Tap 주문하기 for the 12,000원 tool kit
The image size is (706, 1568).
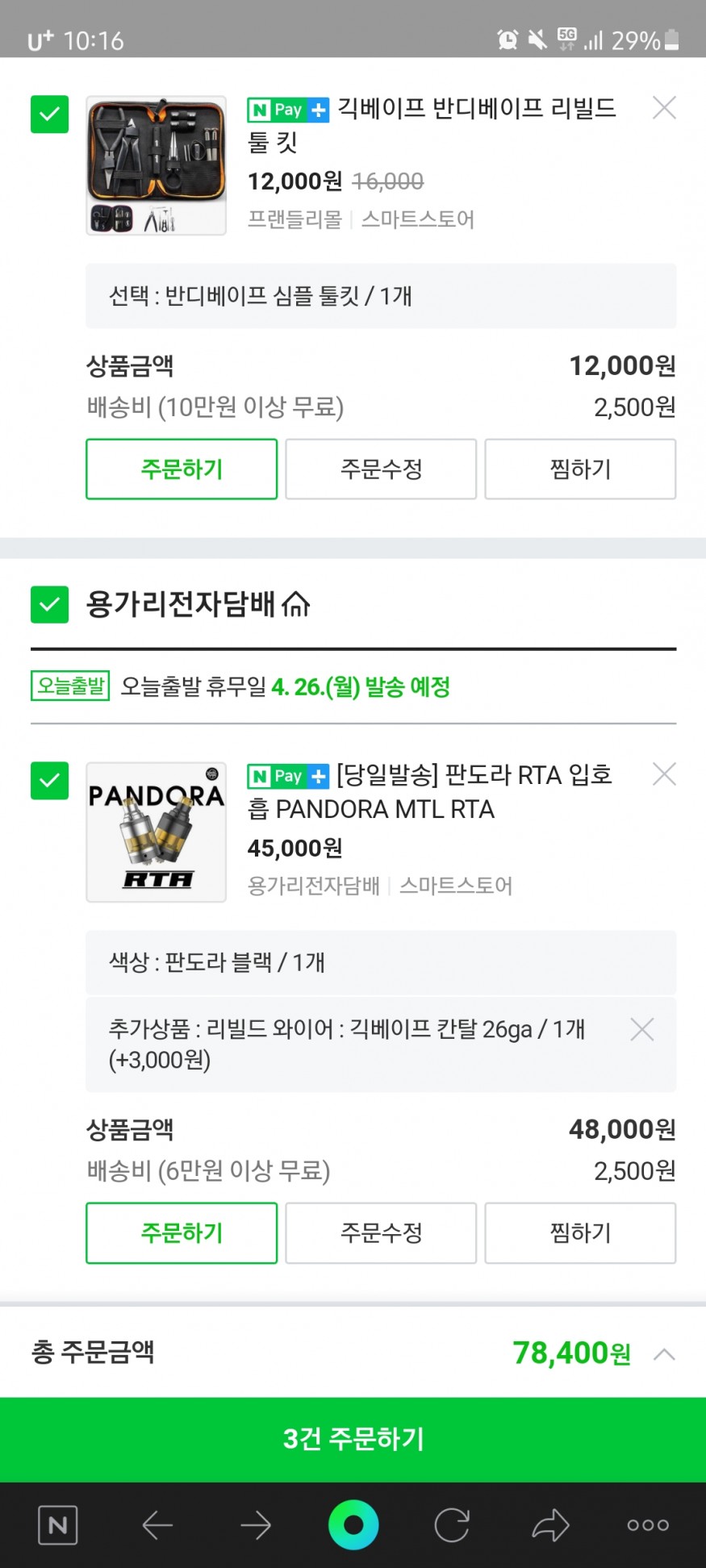[x=182, y=469]
